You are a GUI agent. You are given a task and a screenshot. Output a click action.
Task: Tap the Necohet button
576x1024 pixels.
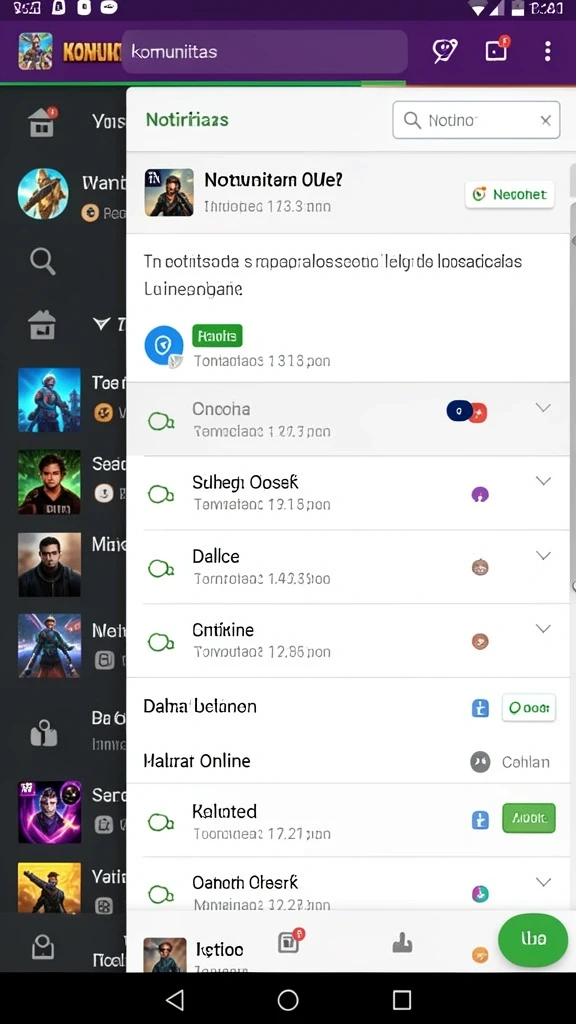coord(509,194)
